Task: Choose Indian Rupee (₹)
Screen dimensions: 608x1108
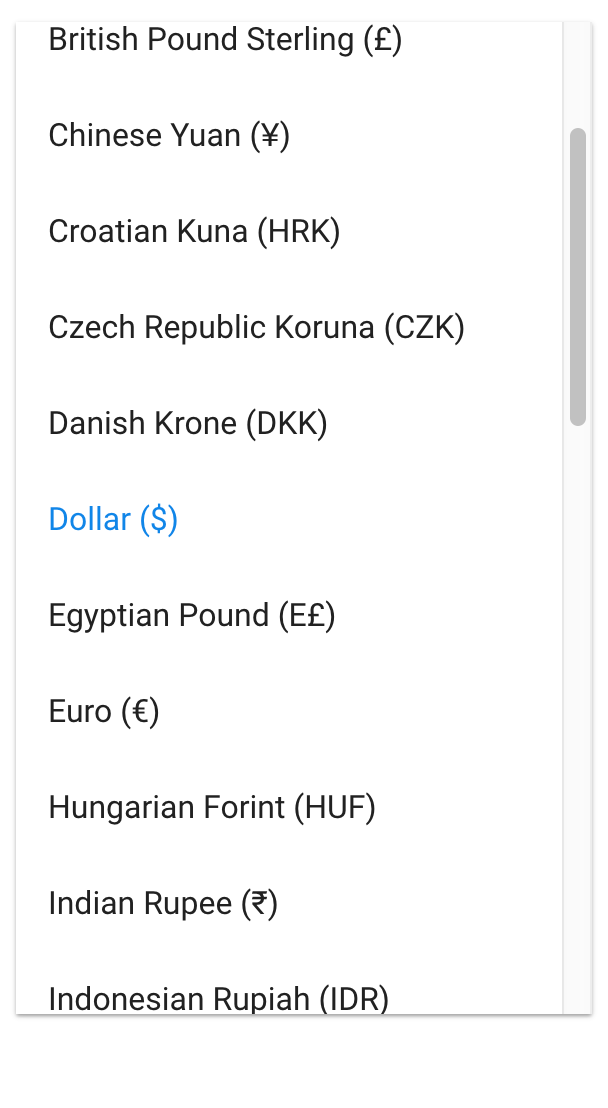Action: (x=289, y=904)
